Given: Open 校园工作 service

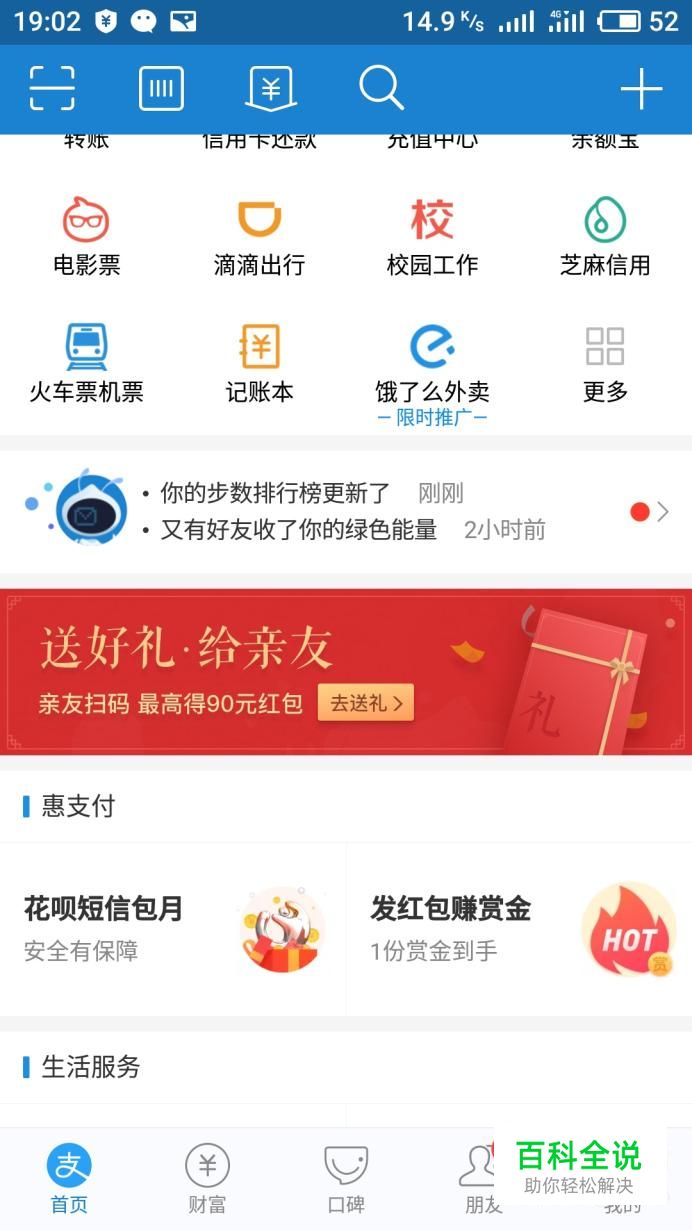Looking at the screenshot, I should 432,237.
